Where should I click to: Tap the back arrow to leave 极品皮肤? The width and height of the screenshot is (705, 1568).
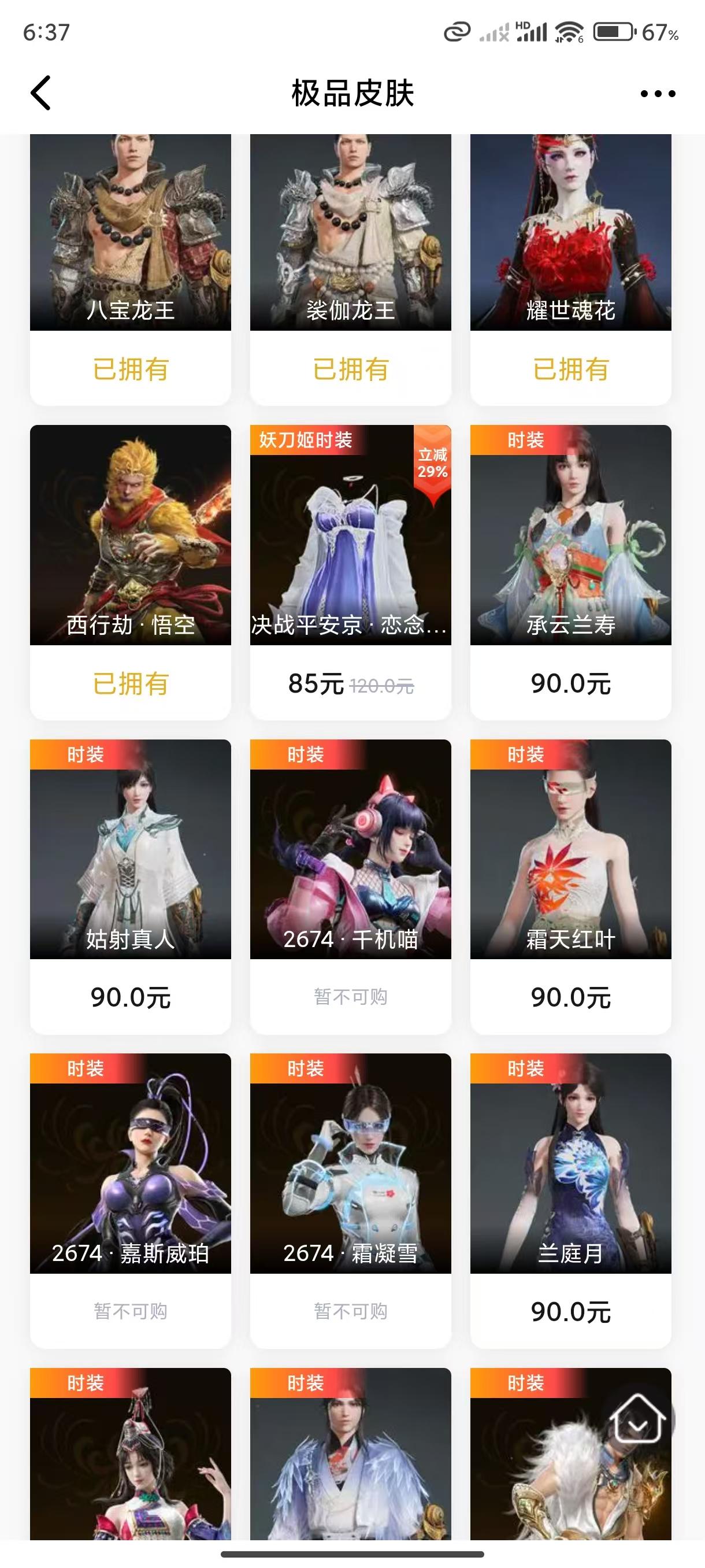(40, 93)
